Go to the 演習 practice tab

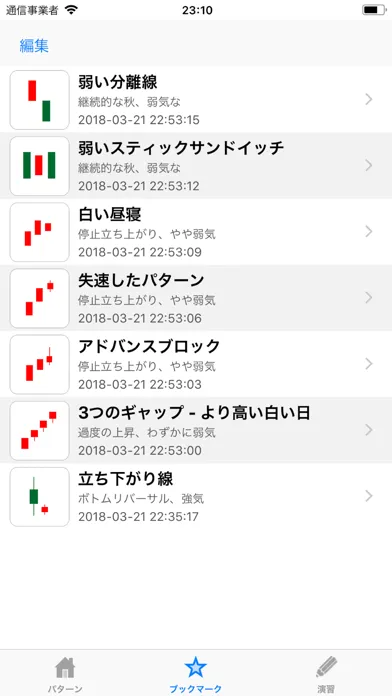(326, 674)
